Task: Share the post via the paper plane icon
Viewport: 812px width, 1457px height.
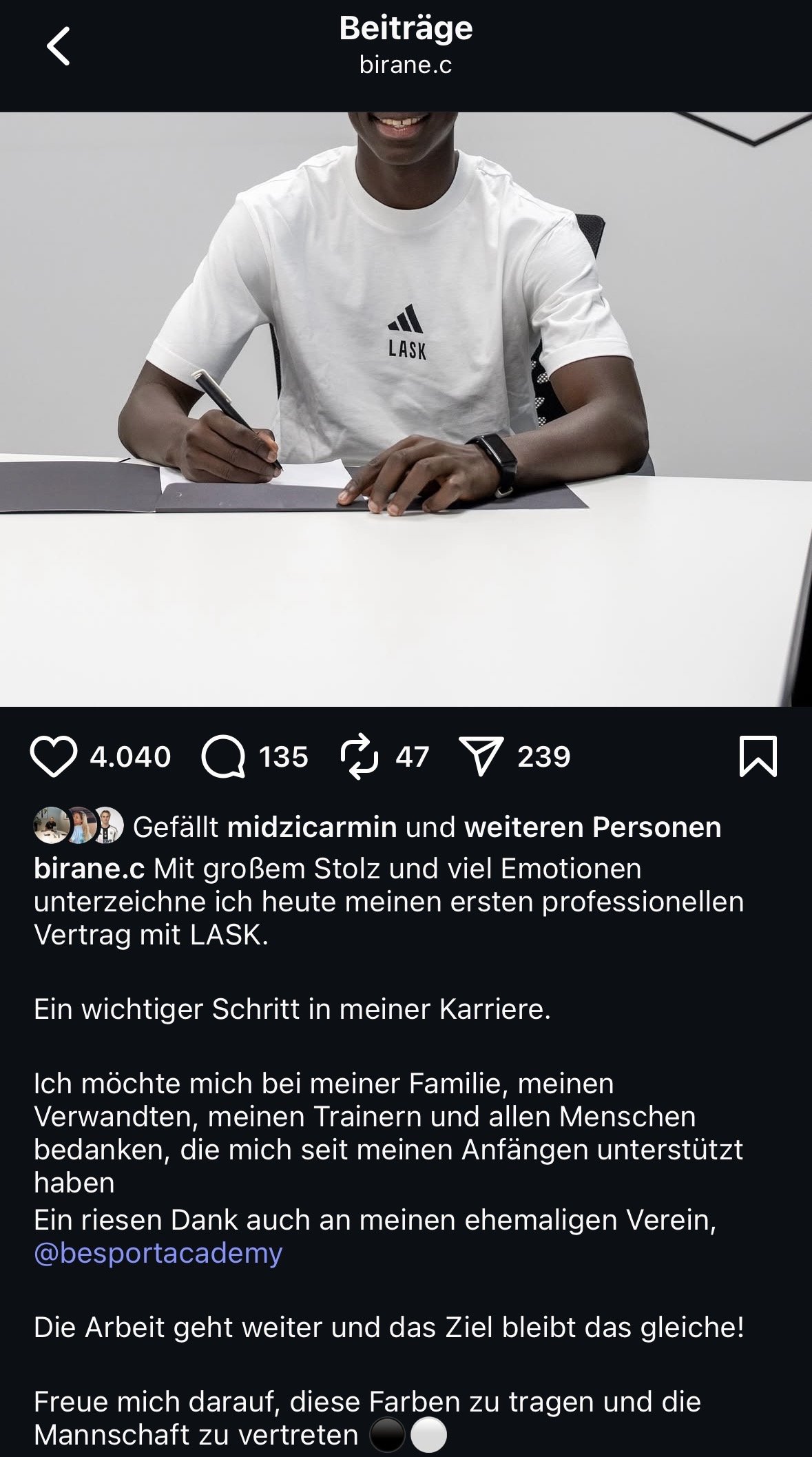Action: 481,756
